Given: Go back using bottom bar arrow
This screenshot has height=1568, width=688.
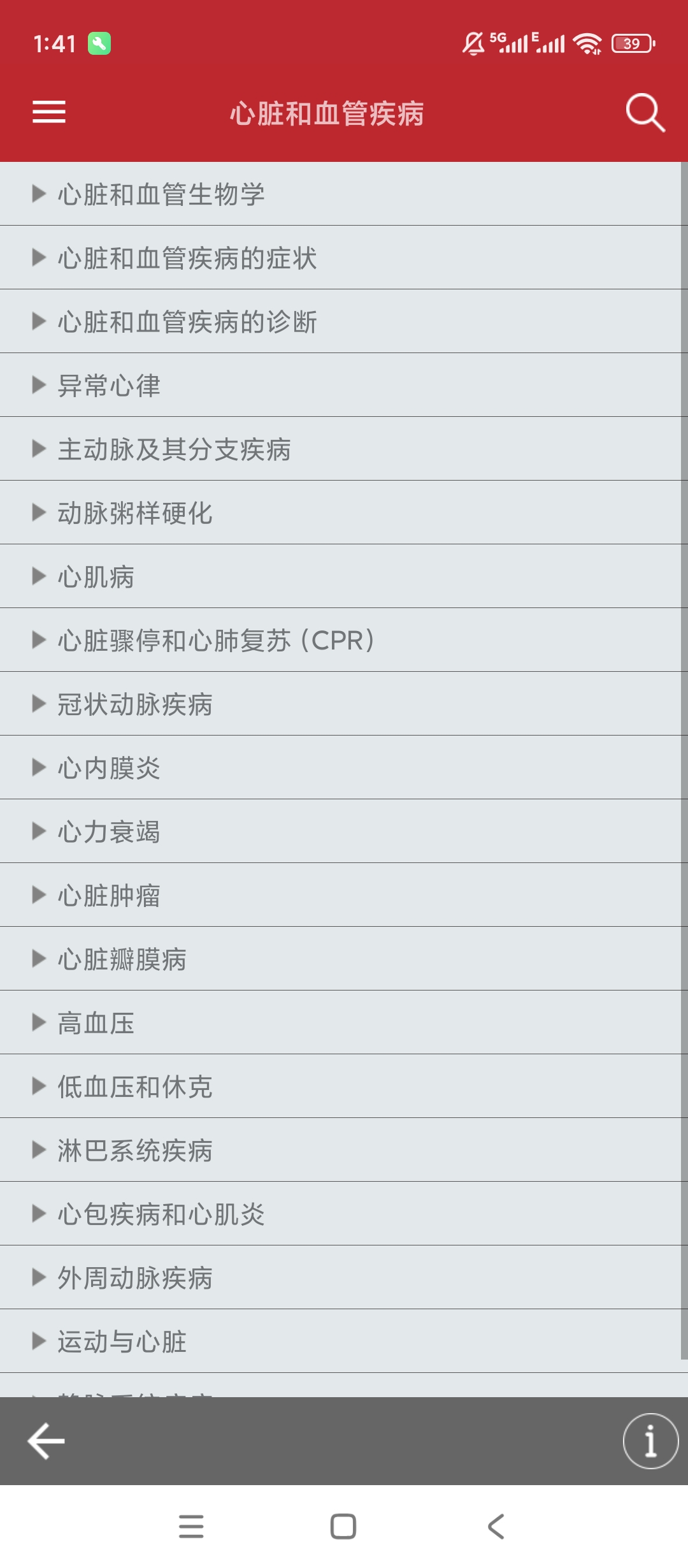Looking at the screenshot, I should (x=46, y=1441).
